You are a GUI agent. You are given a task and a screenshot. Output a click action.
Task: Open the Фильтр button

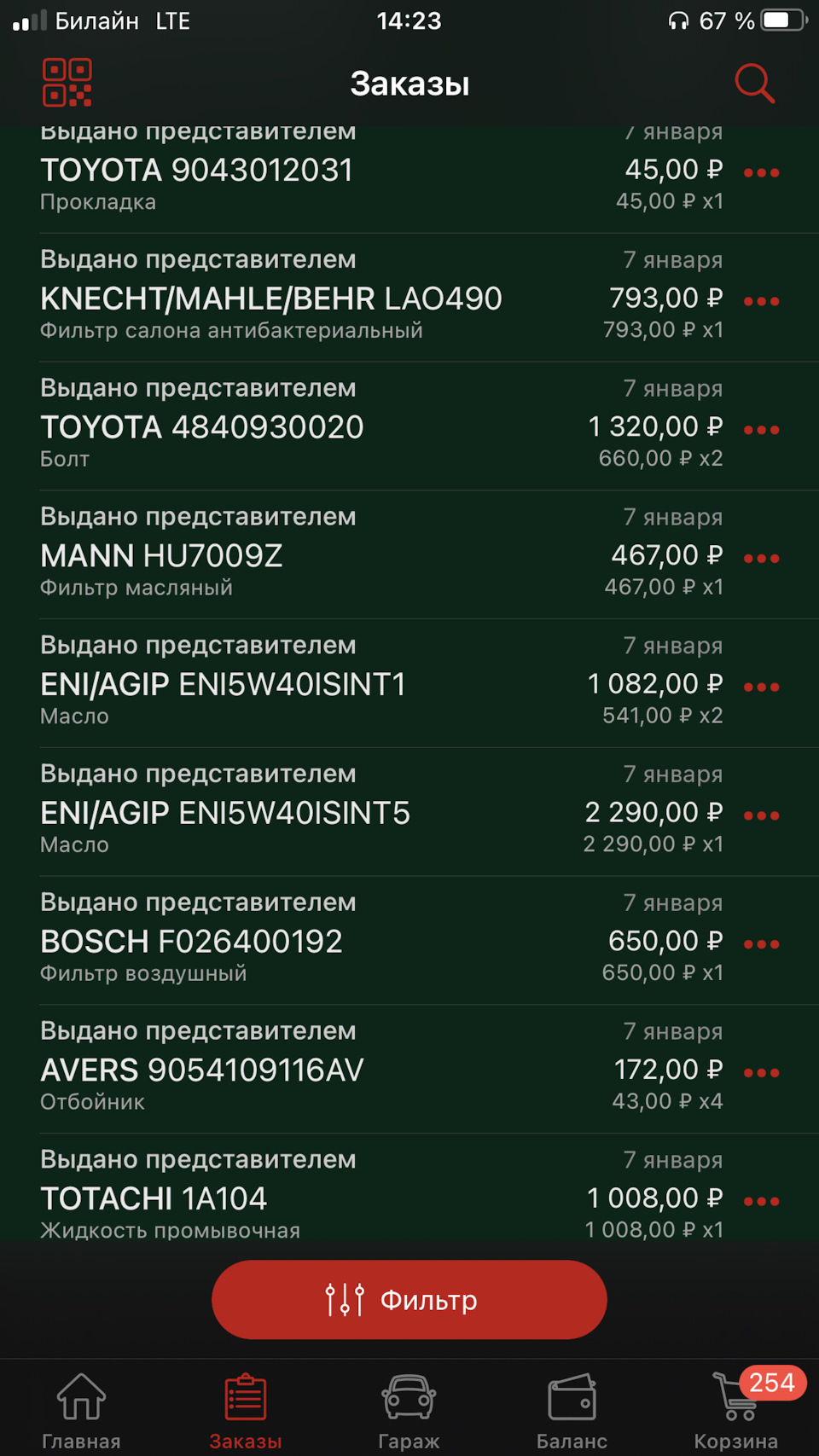click(x=409, y=1299)
